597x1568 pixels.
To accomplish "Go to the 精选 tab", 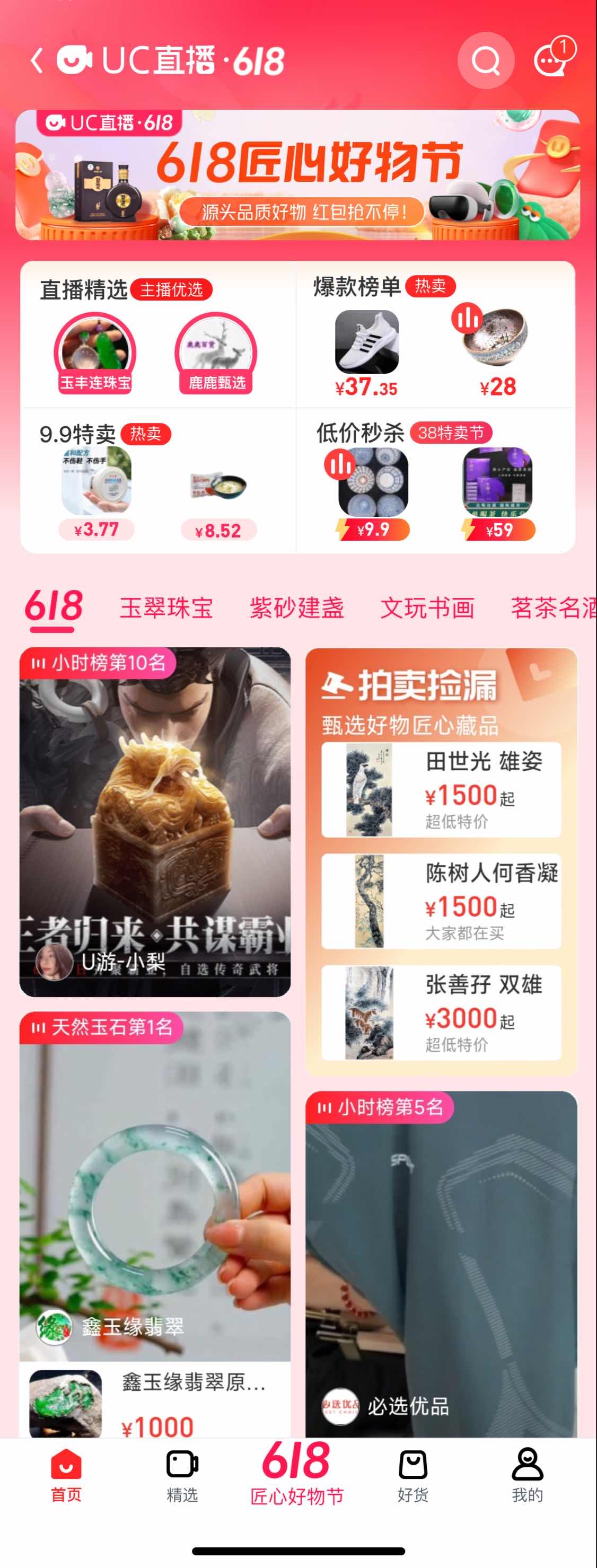I will pyautogui.click(x=182, y=1475).
